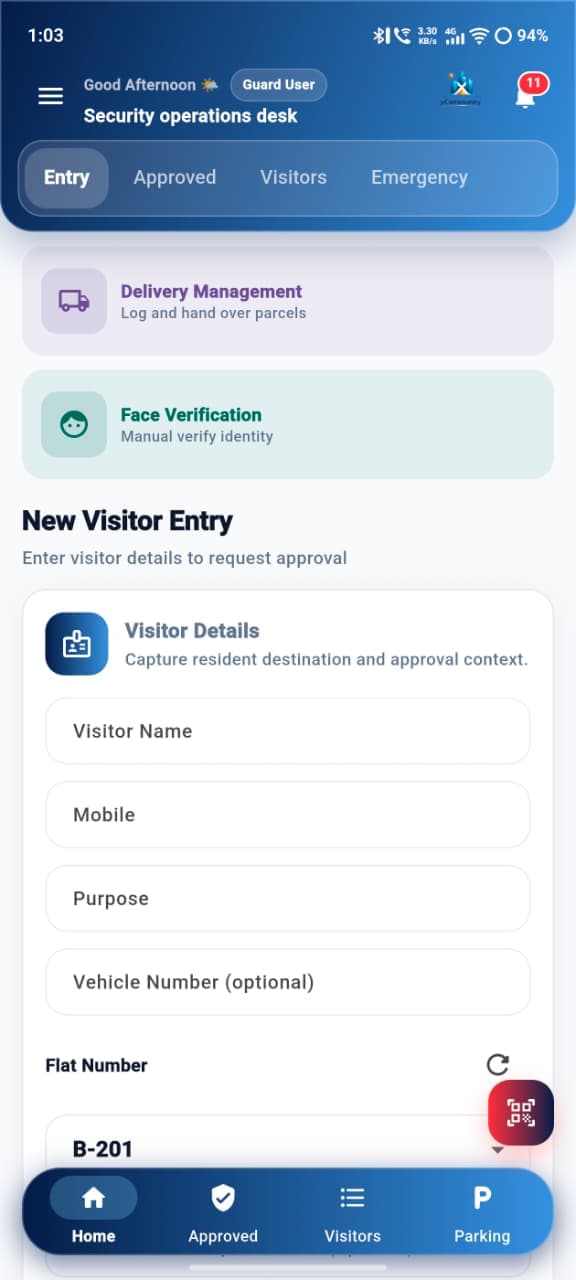Launch the QR code scanner button
Viewport: 576px width, 1280px height.
tap(521, 1112)
